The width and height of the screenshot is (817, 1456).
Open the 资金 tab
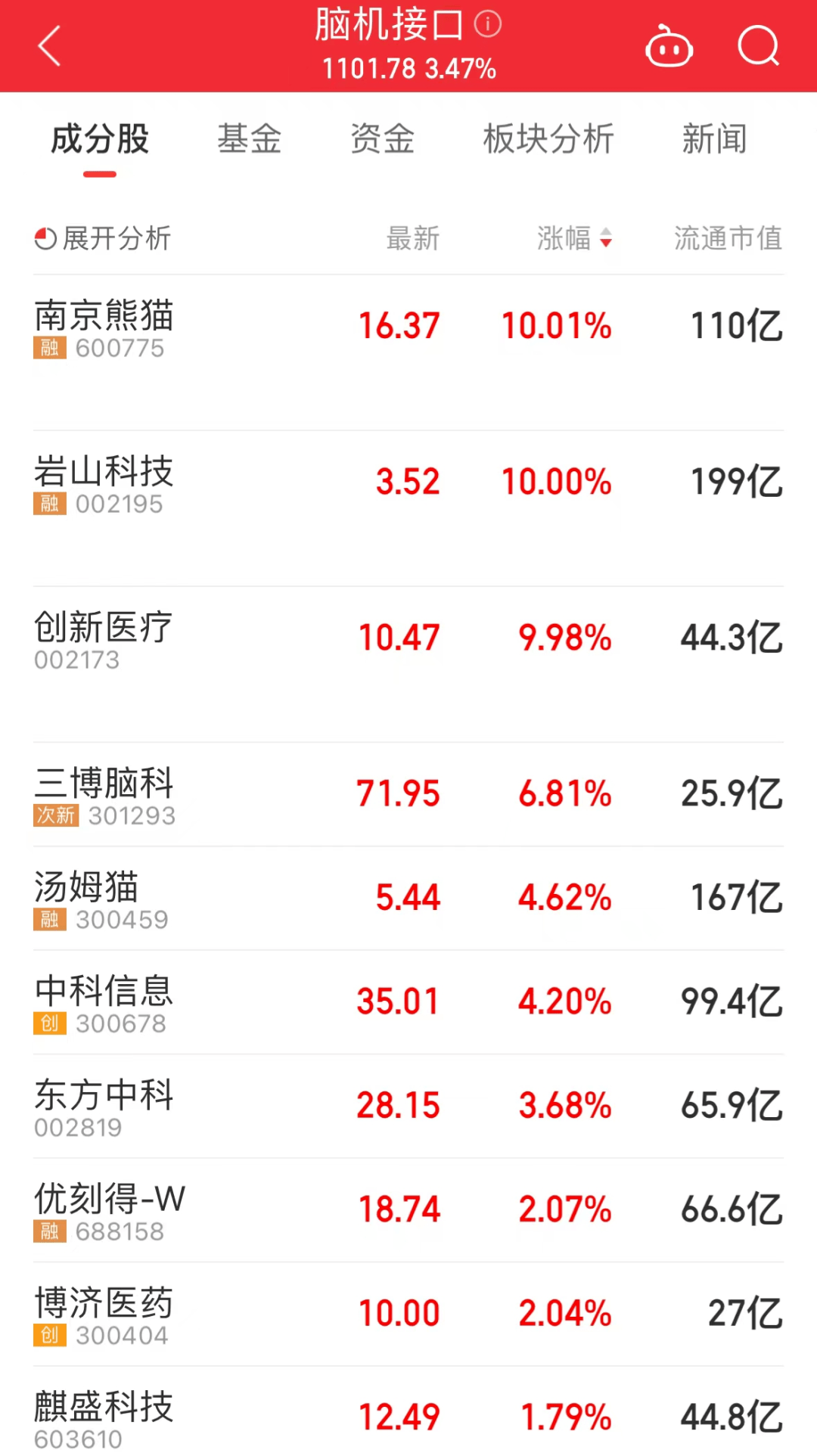[x=382, y=139]
